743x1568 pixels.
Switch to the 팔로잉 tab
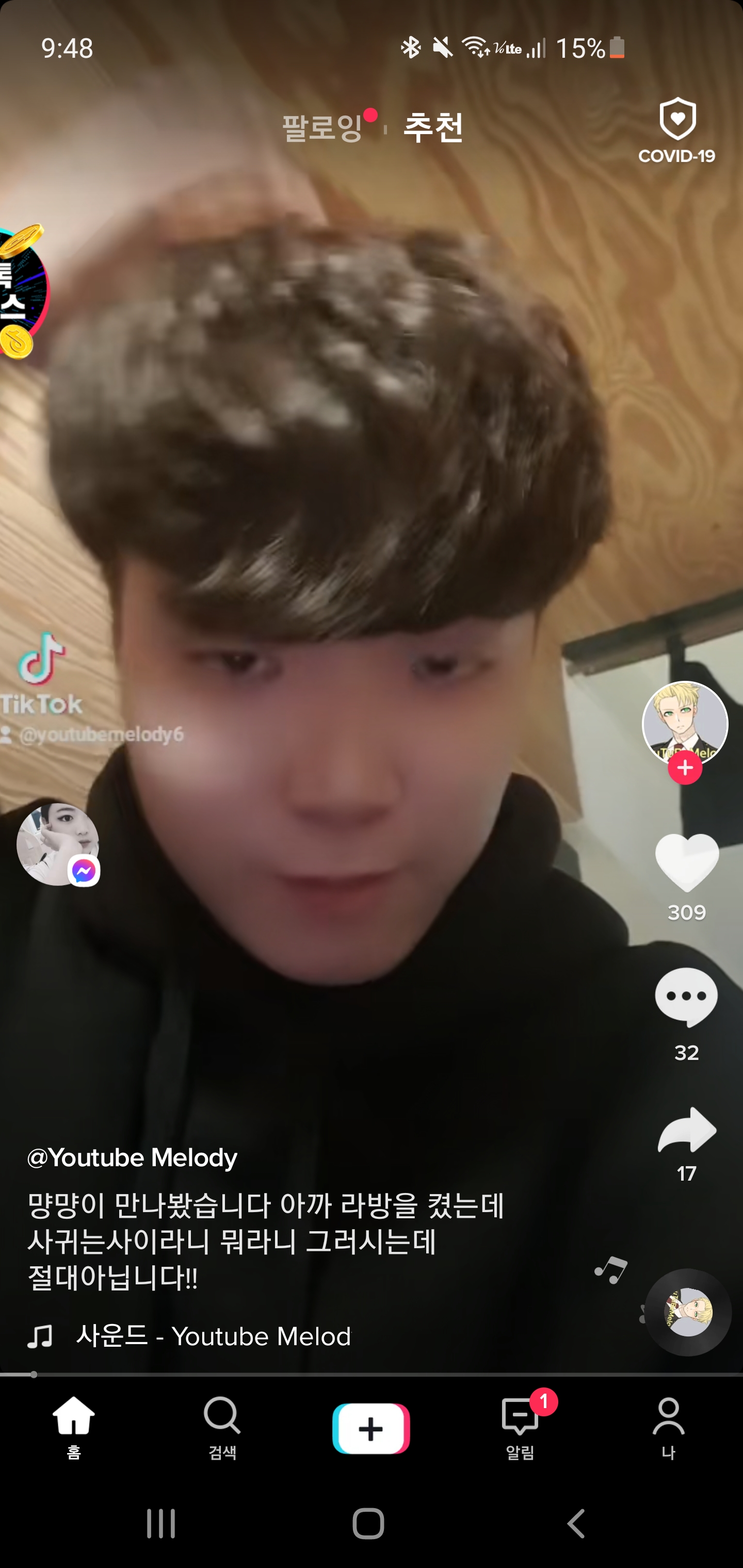click(322, 128)
